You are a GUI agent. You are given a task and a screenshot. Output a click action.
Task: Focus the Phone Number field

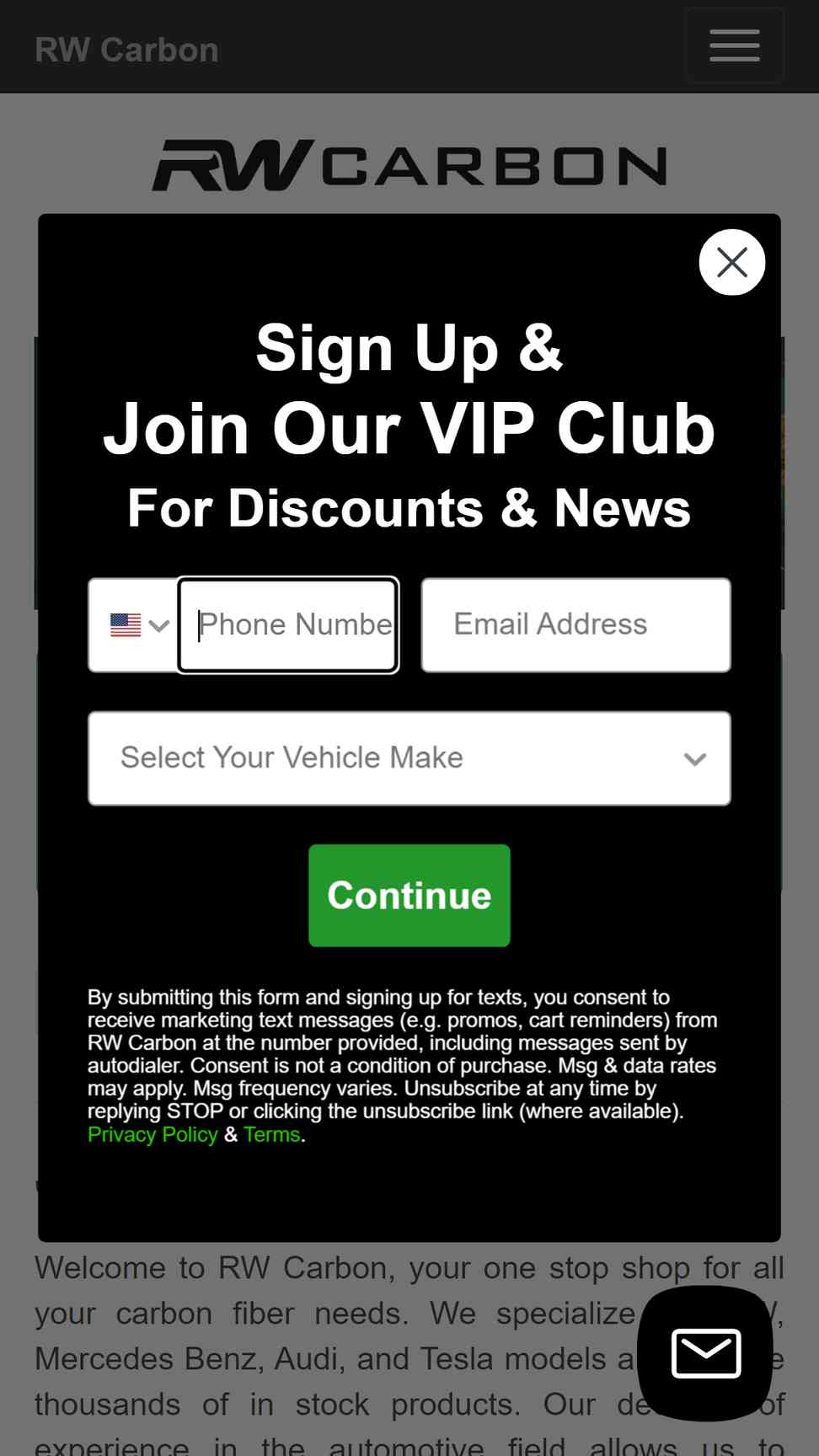(288, 624)
